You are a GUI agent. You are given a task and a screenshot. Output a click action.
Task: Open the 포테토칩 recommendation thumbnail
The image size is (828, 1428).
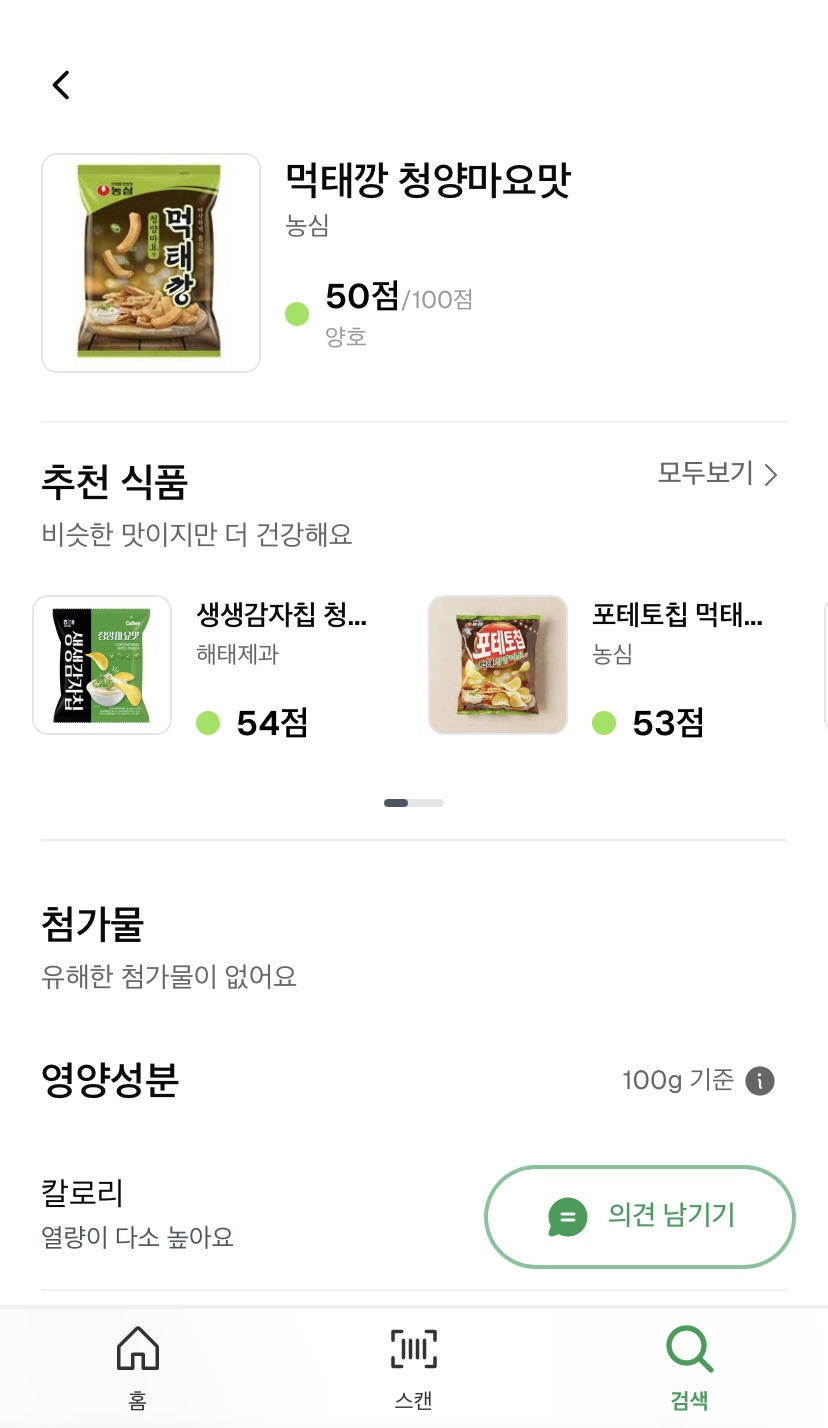tap(497, 664)
